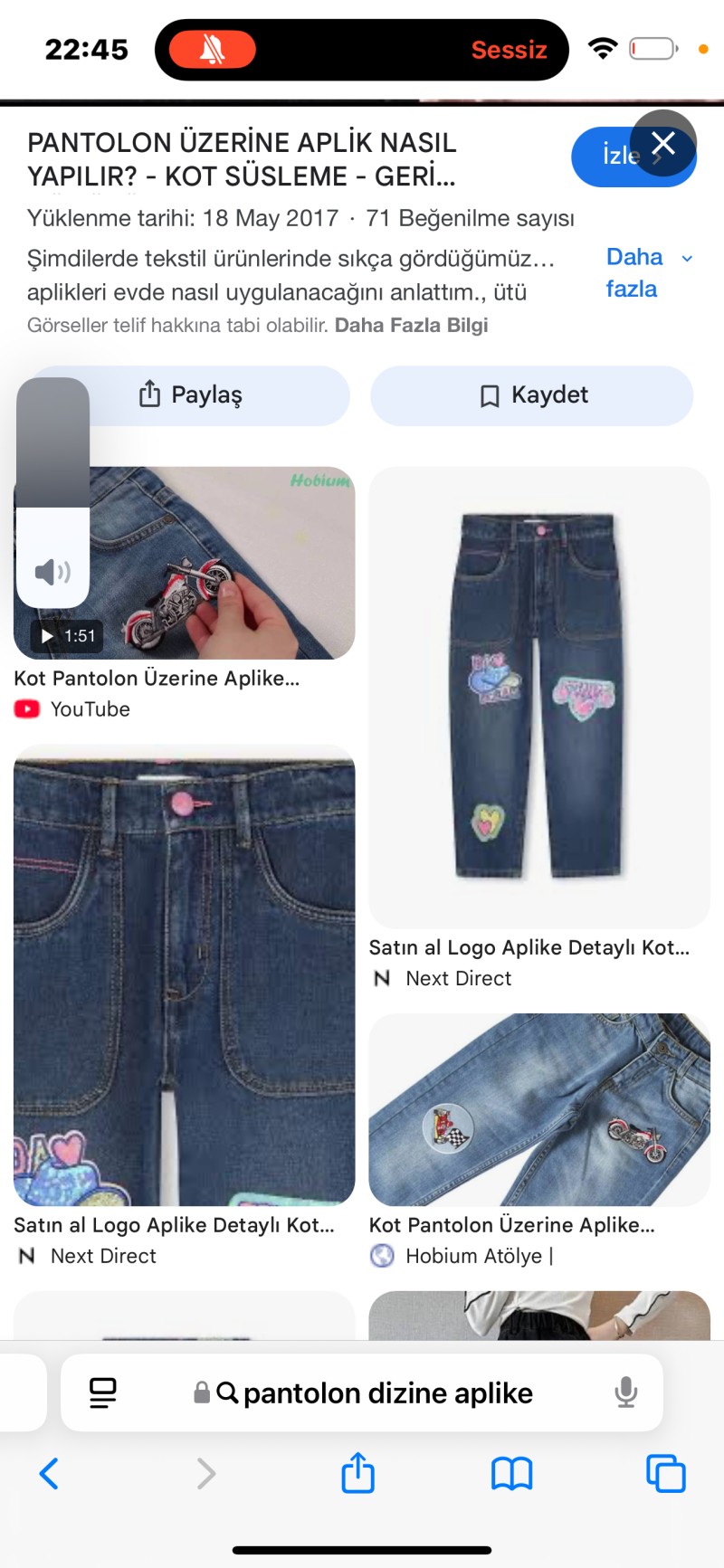This screenshot has height=1568, width=724.
Task: Open the Daha Fazla Bilgi link
Action: (x=412, y=325)
